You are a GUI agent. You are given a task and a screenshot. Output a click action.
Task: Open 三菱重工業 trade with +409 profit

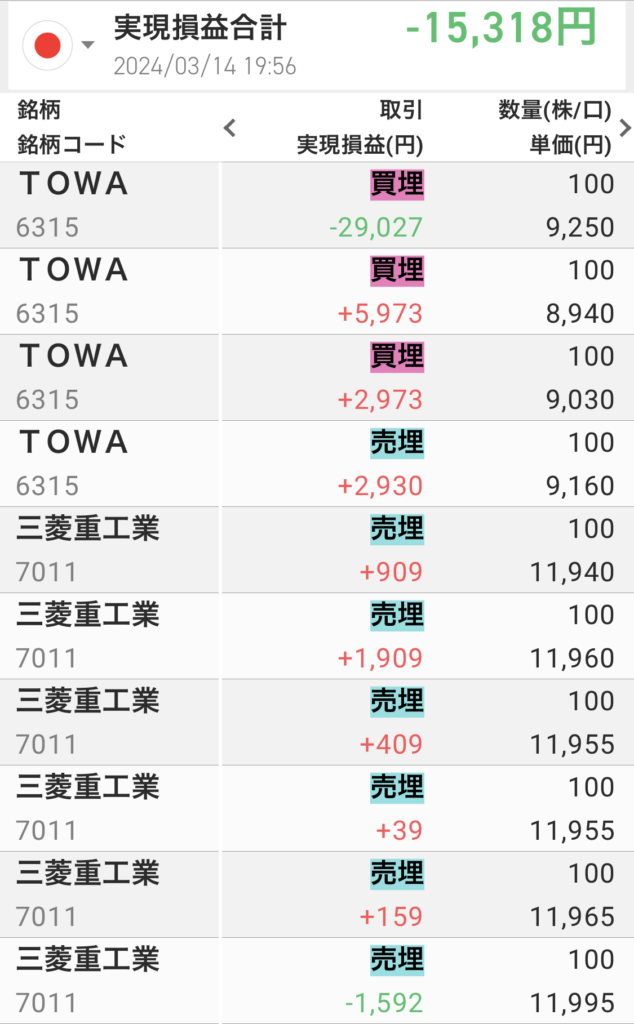[316, 721]
